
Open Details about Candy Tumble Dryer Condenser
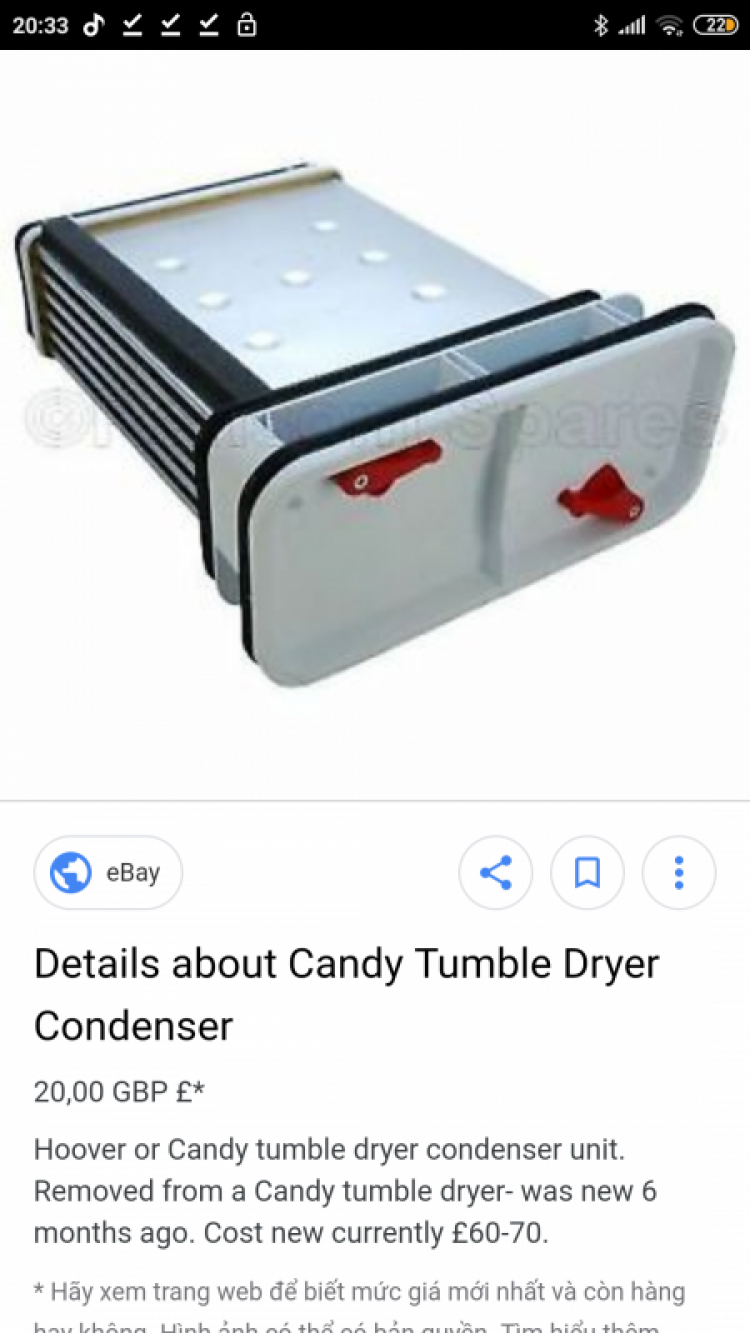point(346,994)
